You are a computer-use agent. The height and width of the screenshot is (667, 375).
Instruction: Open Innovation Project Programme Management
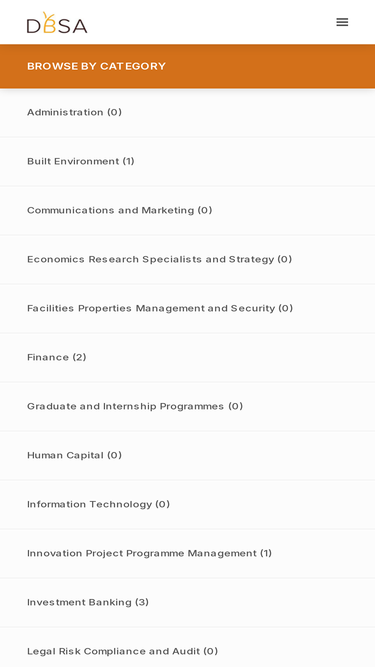click(188, 553)
